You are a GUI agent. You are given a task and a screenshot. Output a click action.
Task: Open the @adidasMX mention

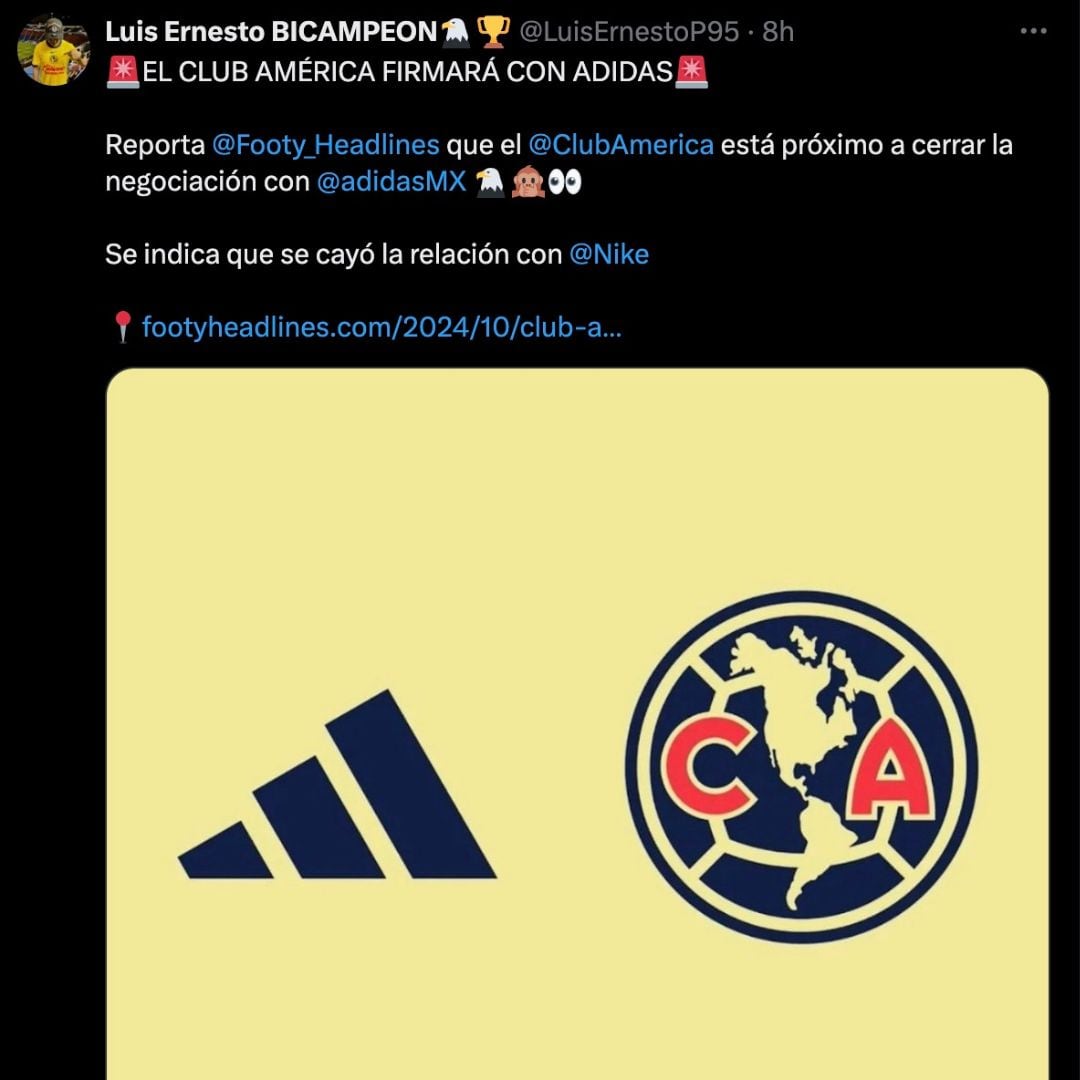pyautogui.click(x=392, y=182)
